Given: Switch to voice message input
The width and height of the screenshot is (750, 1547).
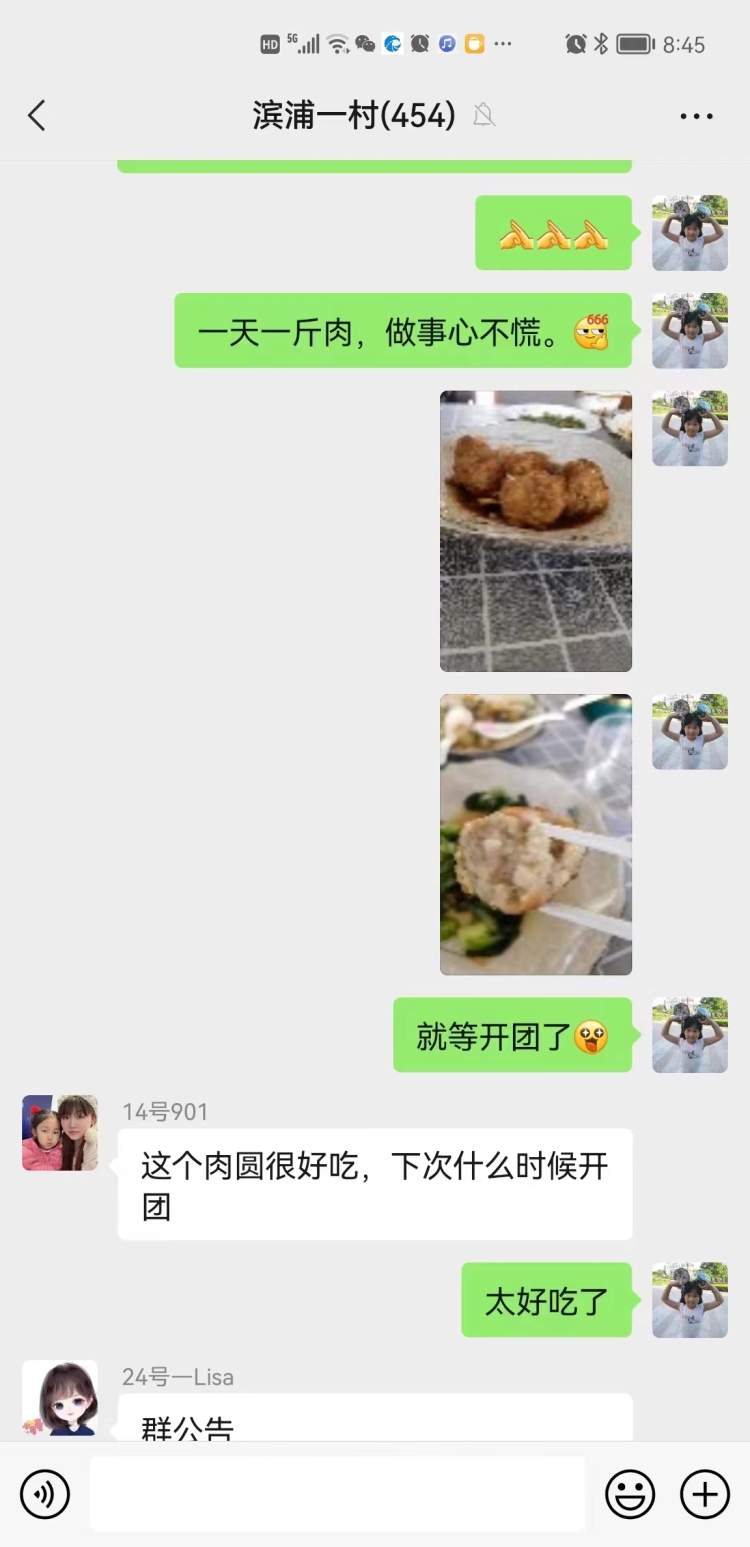Looking at the screenshot, I should 45,1494.
